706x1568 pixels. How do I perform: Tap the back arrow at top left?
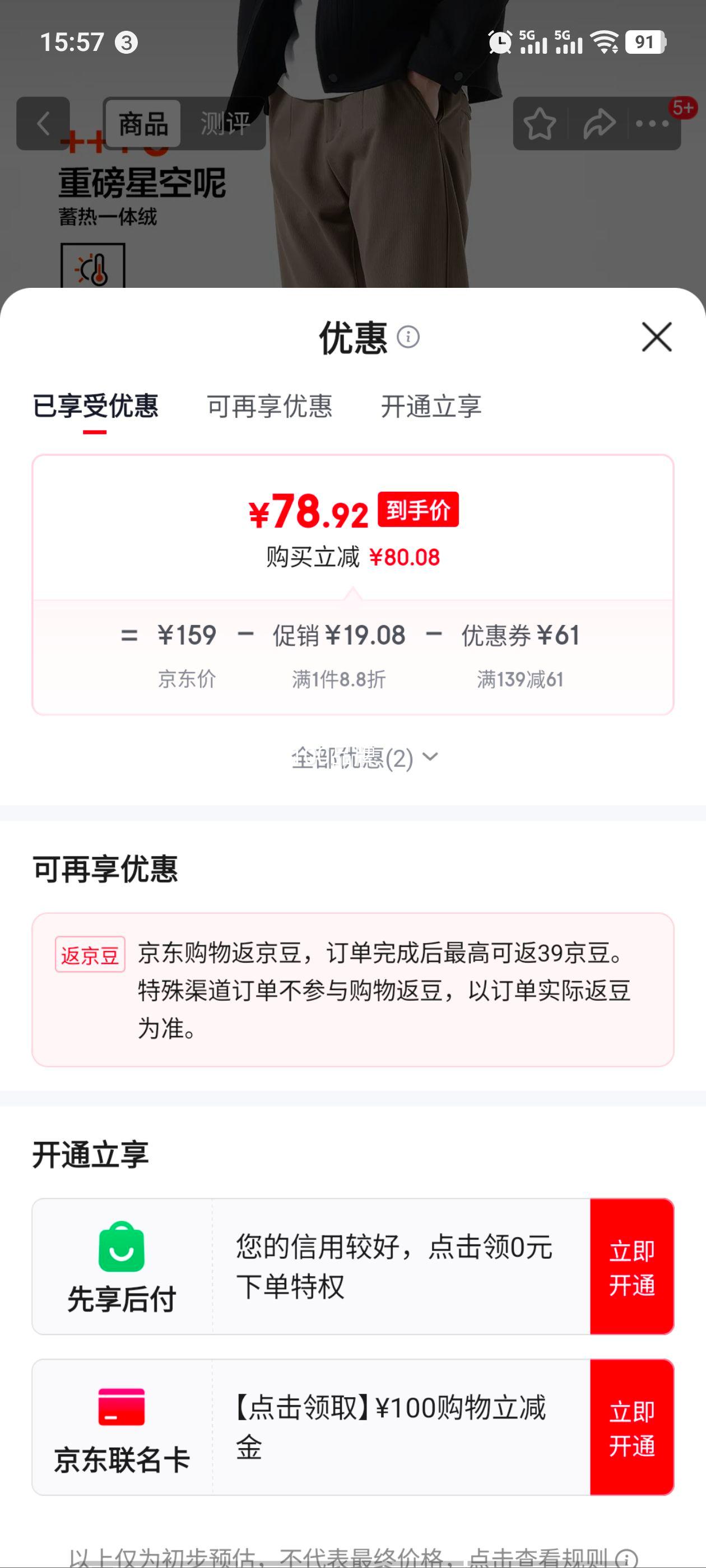coord(43,125)
